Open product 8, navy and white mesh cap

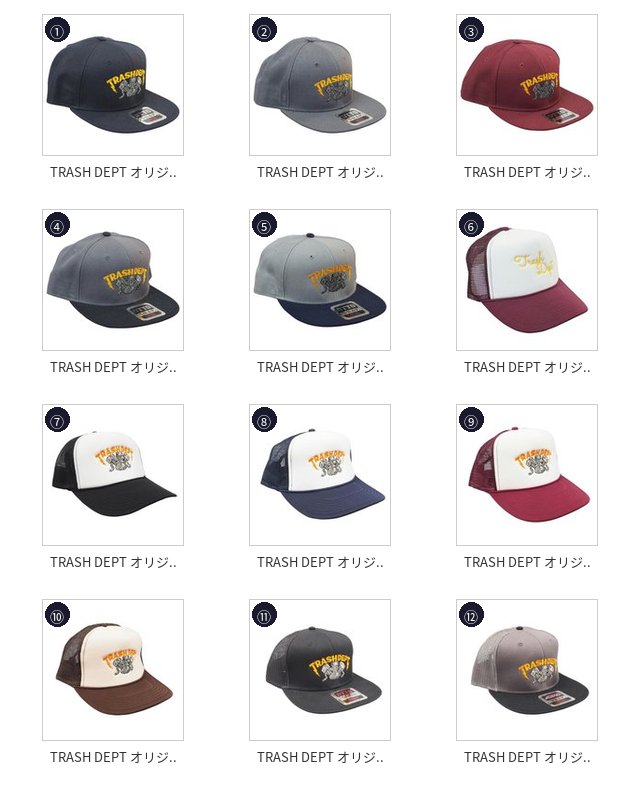[x=320, y=475]
